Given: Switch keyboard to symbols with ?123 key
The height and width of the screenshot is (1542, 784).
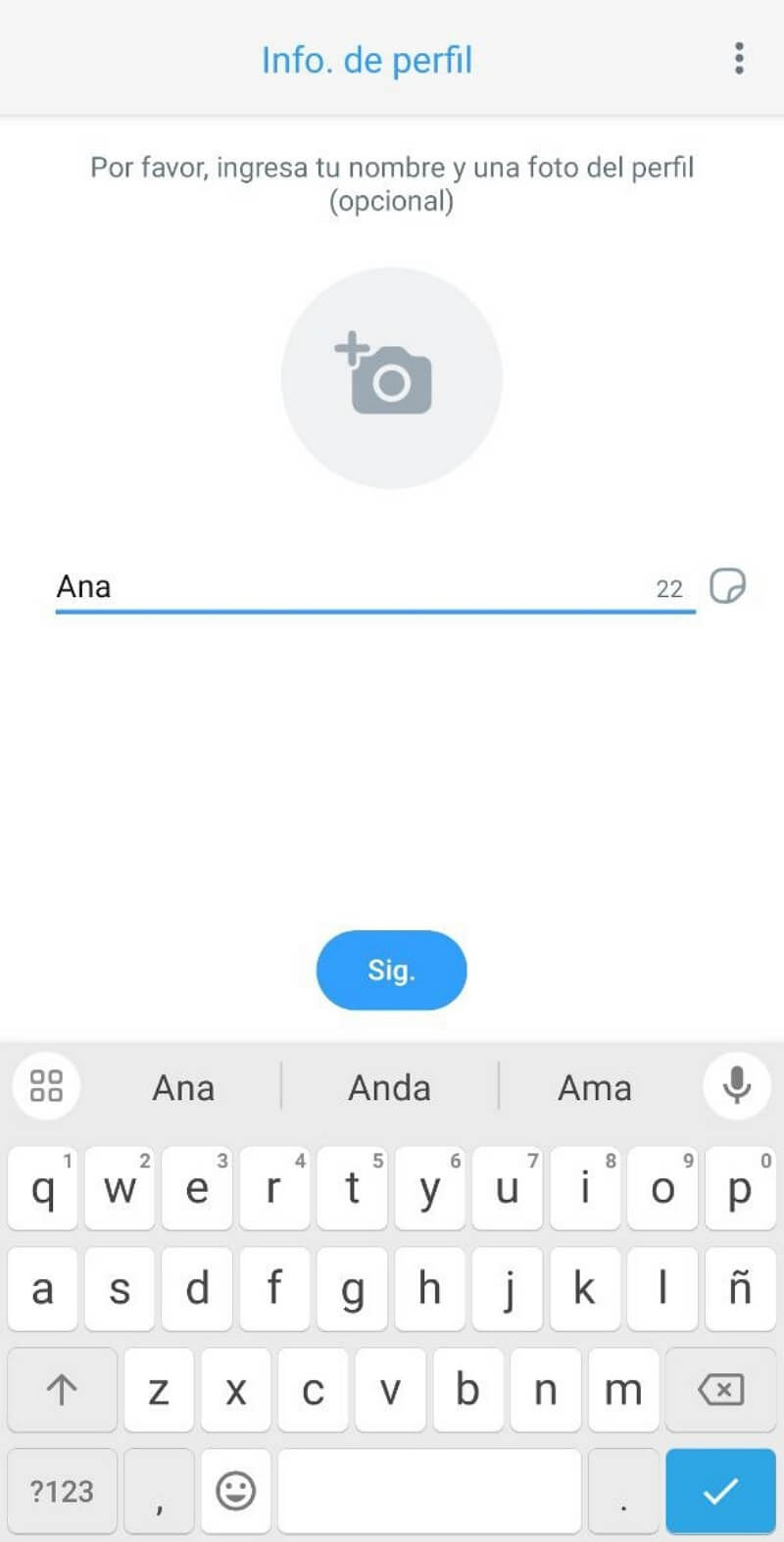Looking at the screenshot, I should pyautogui.click(x=62, y=1491).
